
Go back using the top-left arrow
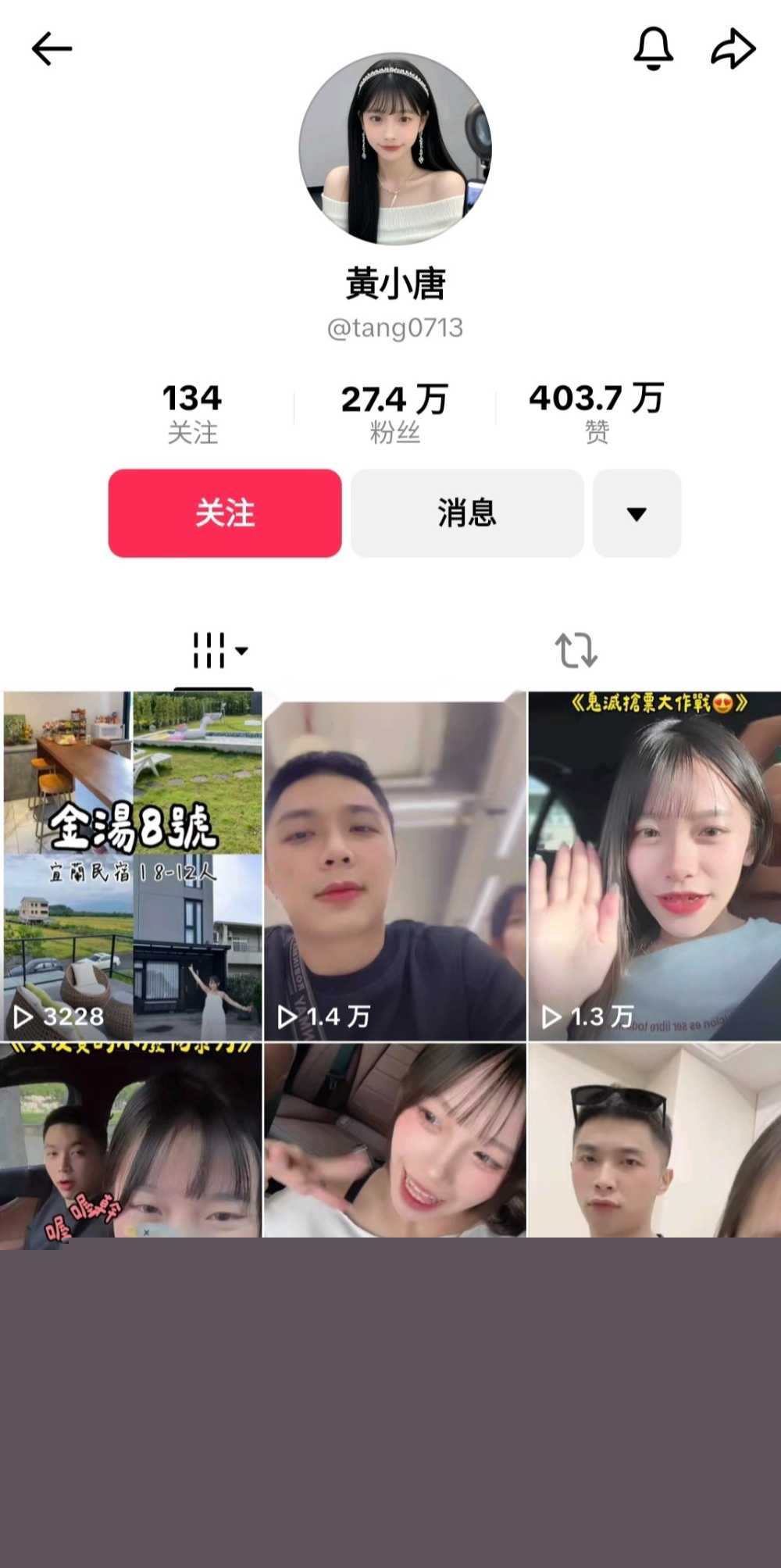(52, 49)
